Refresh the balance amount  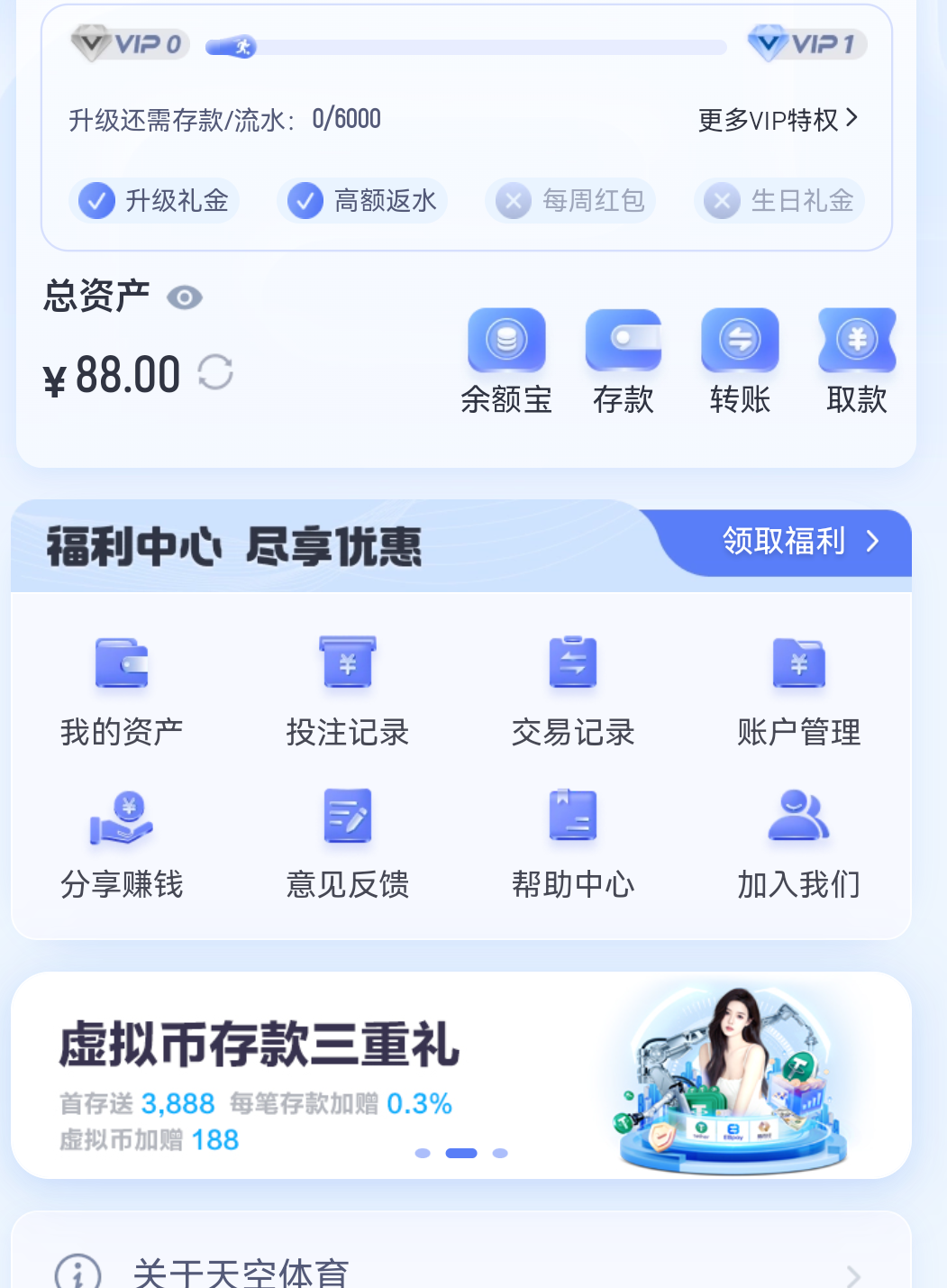tap(215, 372)
